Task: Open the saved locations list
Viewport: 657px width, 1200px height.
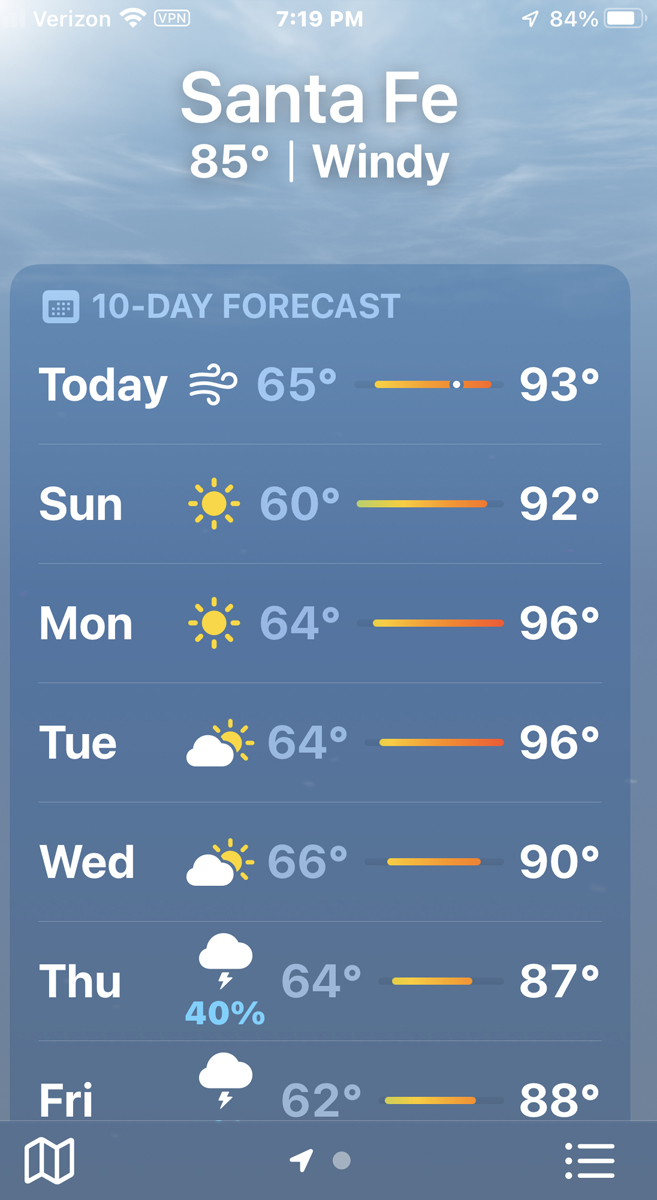Action: point(589,1161)
